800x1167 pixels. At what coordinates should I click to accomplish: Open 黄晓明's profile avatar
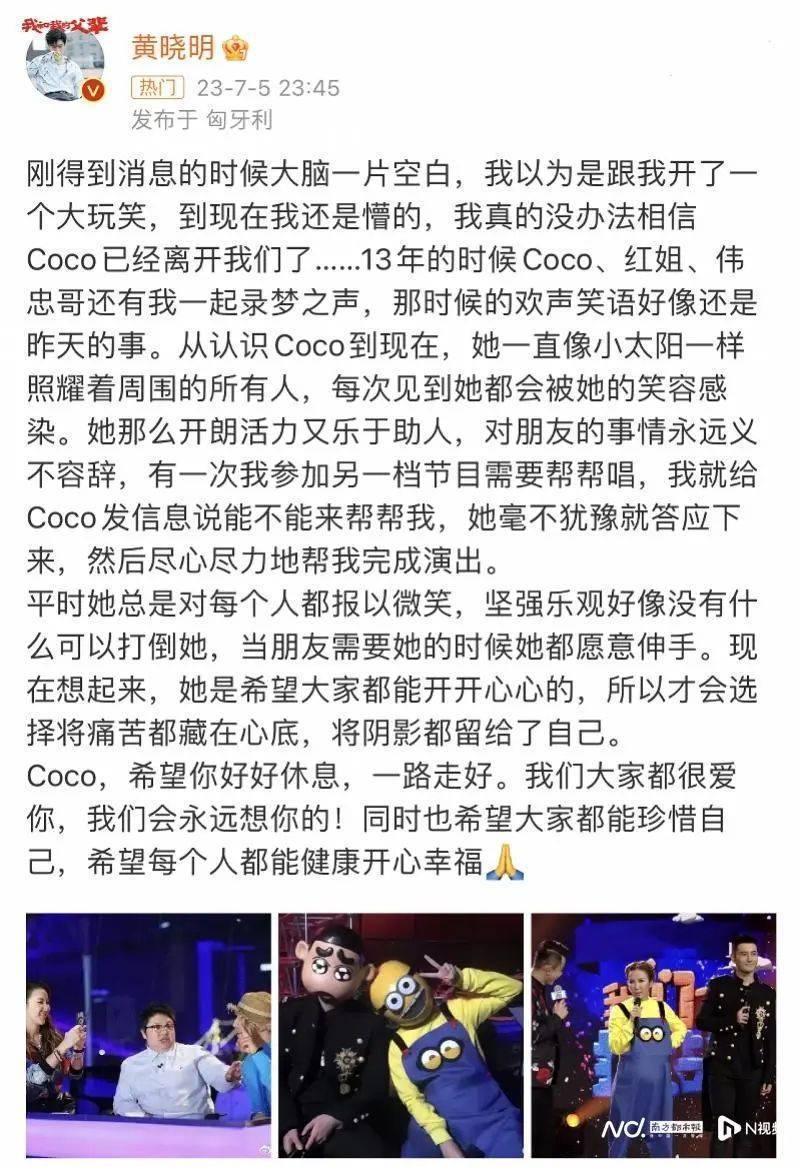point(65,62)
